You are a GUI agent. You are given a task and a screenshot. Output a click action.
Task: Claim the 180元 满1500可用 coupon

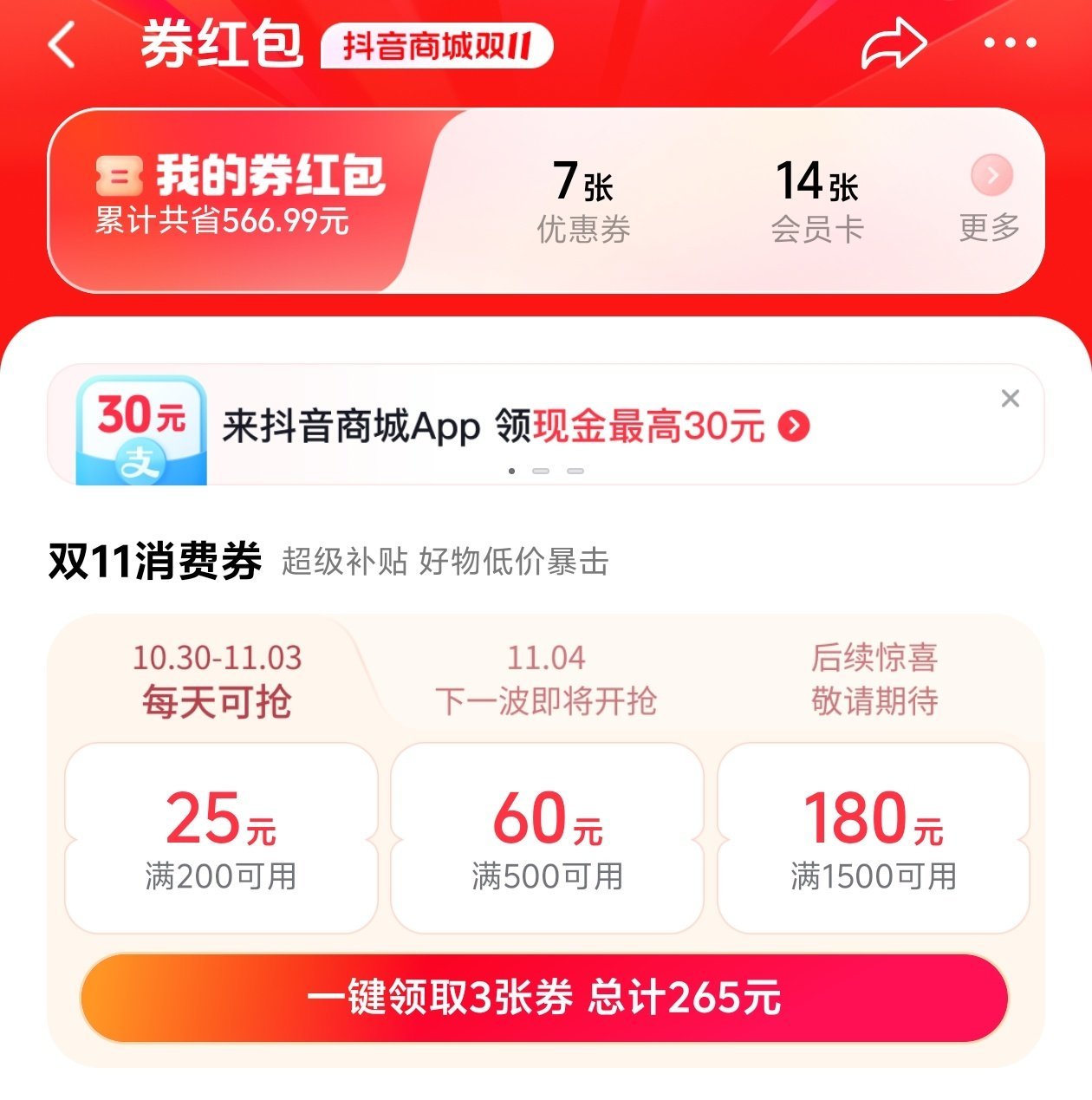coord(874,837)
